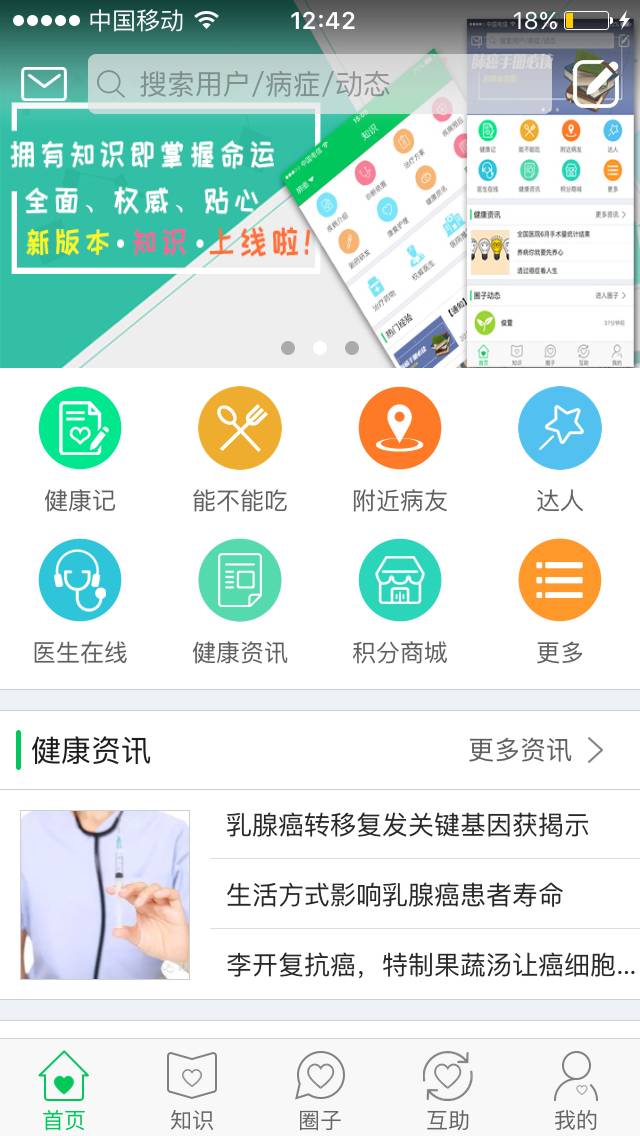The width and height of the screenshot is (640, 1136).
Task: Go to the 我的 profile tab
Action: pyautogui.click(x=575, y=1090)
